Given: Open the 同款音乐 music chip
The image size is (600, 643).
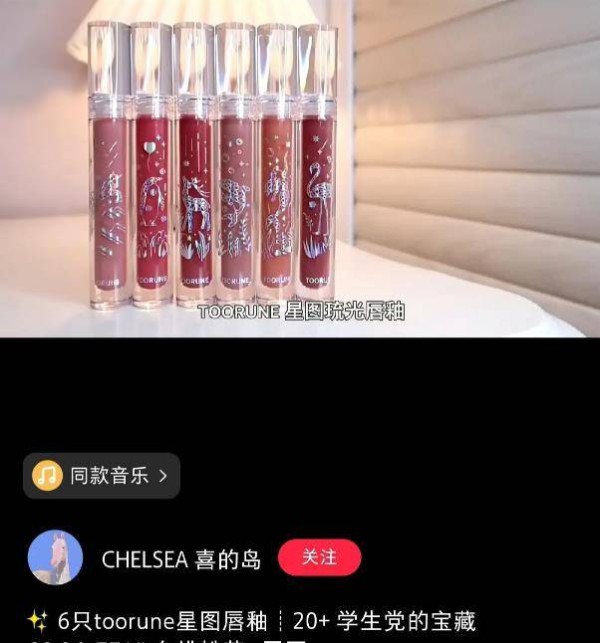Looking at the screenshot, I should 102,476.
